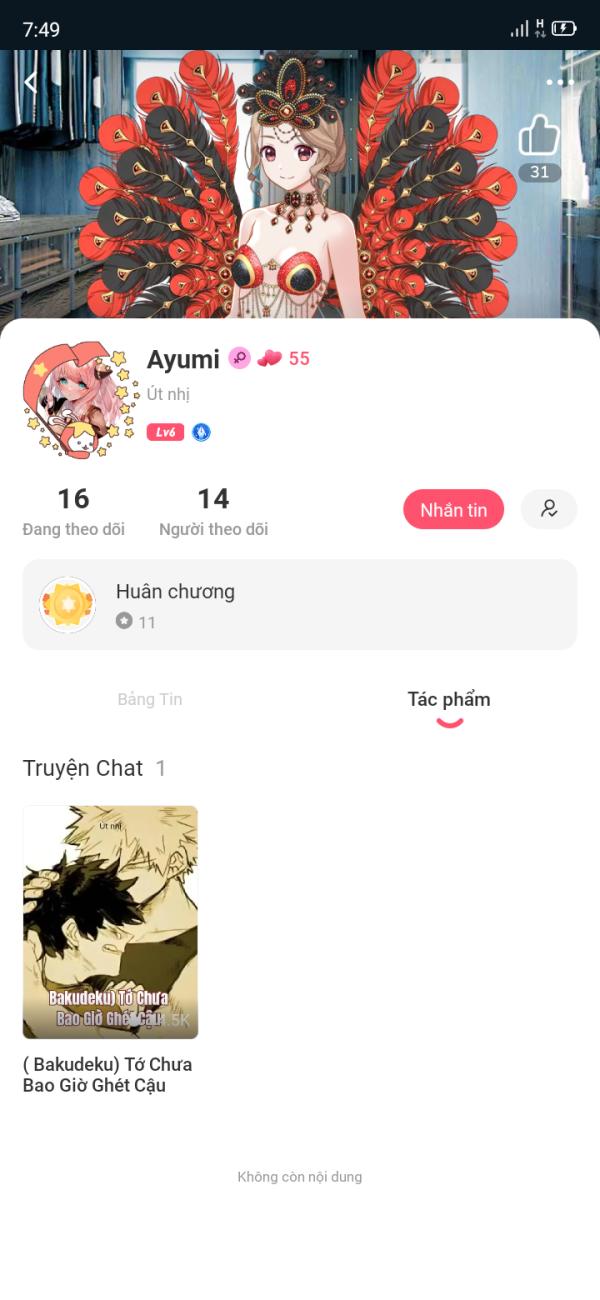Like Ayumi's profile with the thumbs-up

(540, 136)
